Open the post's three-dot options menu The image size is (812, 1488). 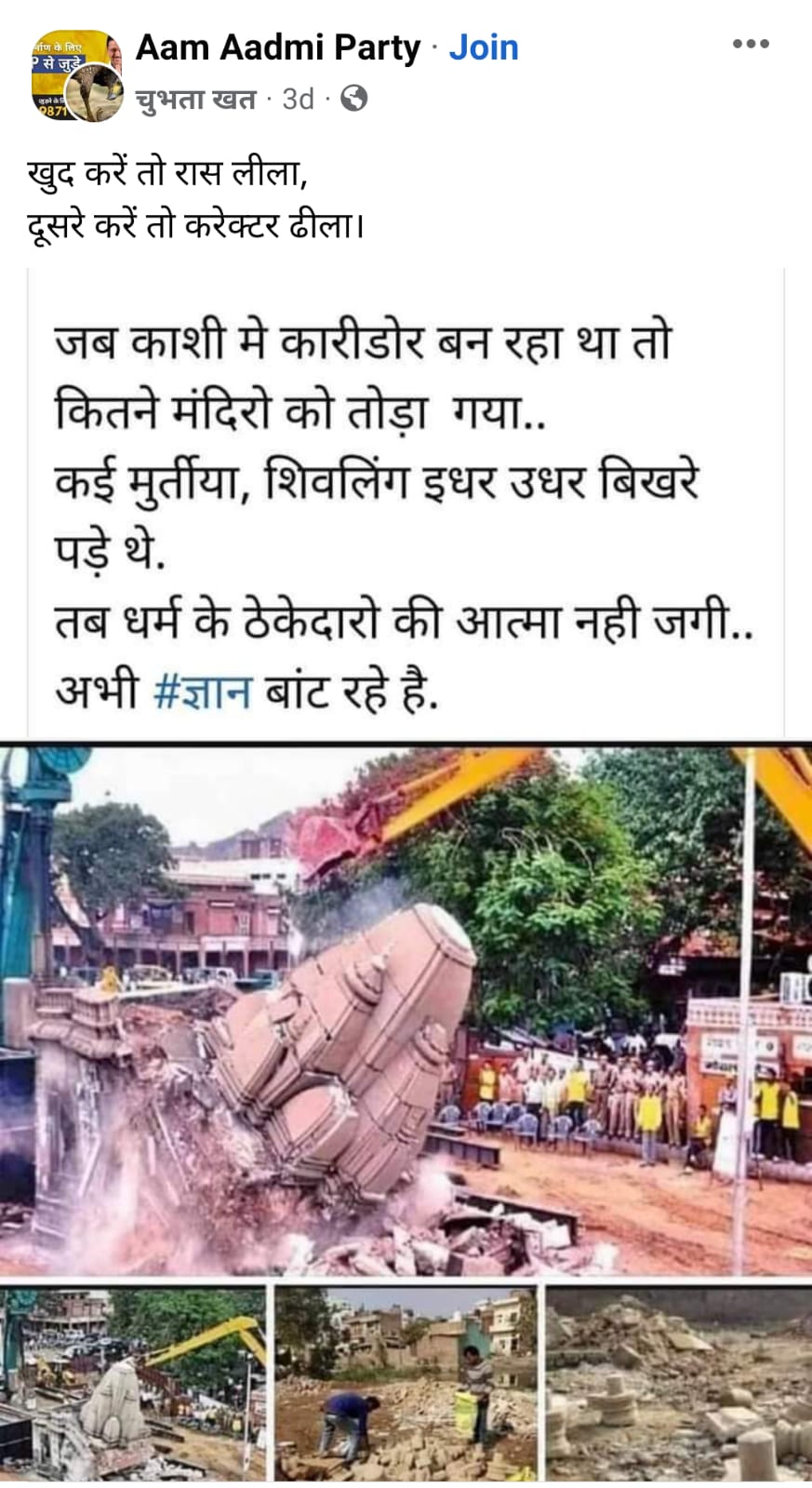tap(751, 44)
